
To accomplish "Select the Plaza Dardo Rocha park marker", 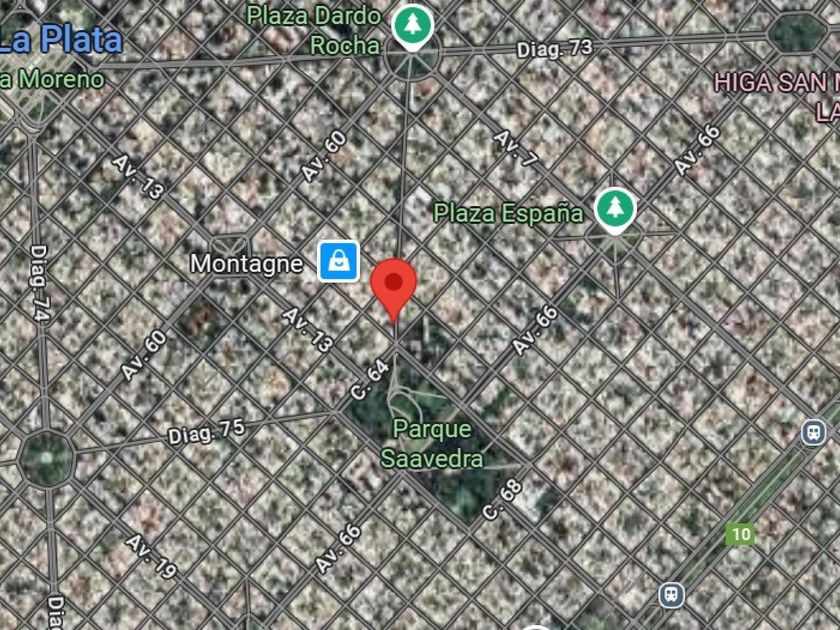I will 410,24.
